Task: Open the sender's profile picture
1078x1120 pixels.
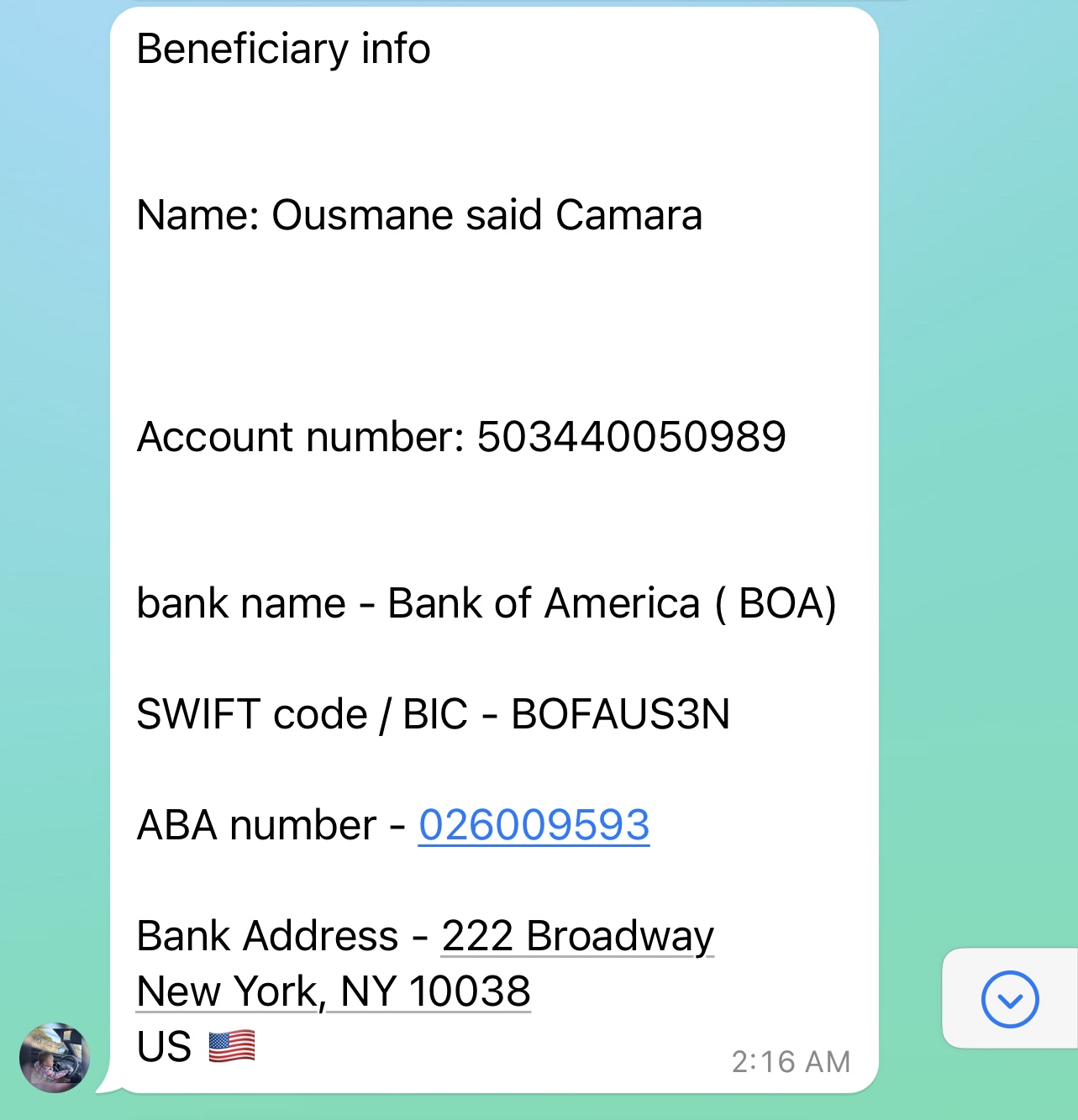Action: tap(55, 1057)
